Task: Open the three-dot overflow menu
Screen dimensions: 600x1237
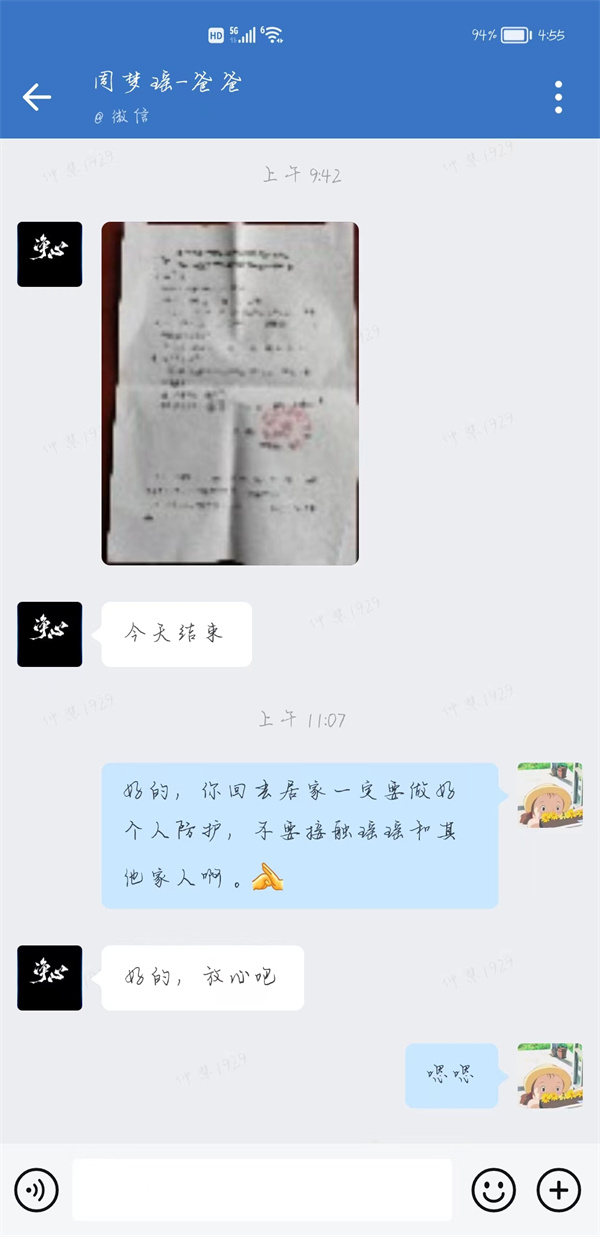Action: (558, 97)
